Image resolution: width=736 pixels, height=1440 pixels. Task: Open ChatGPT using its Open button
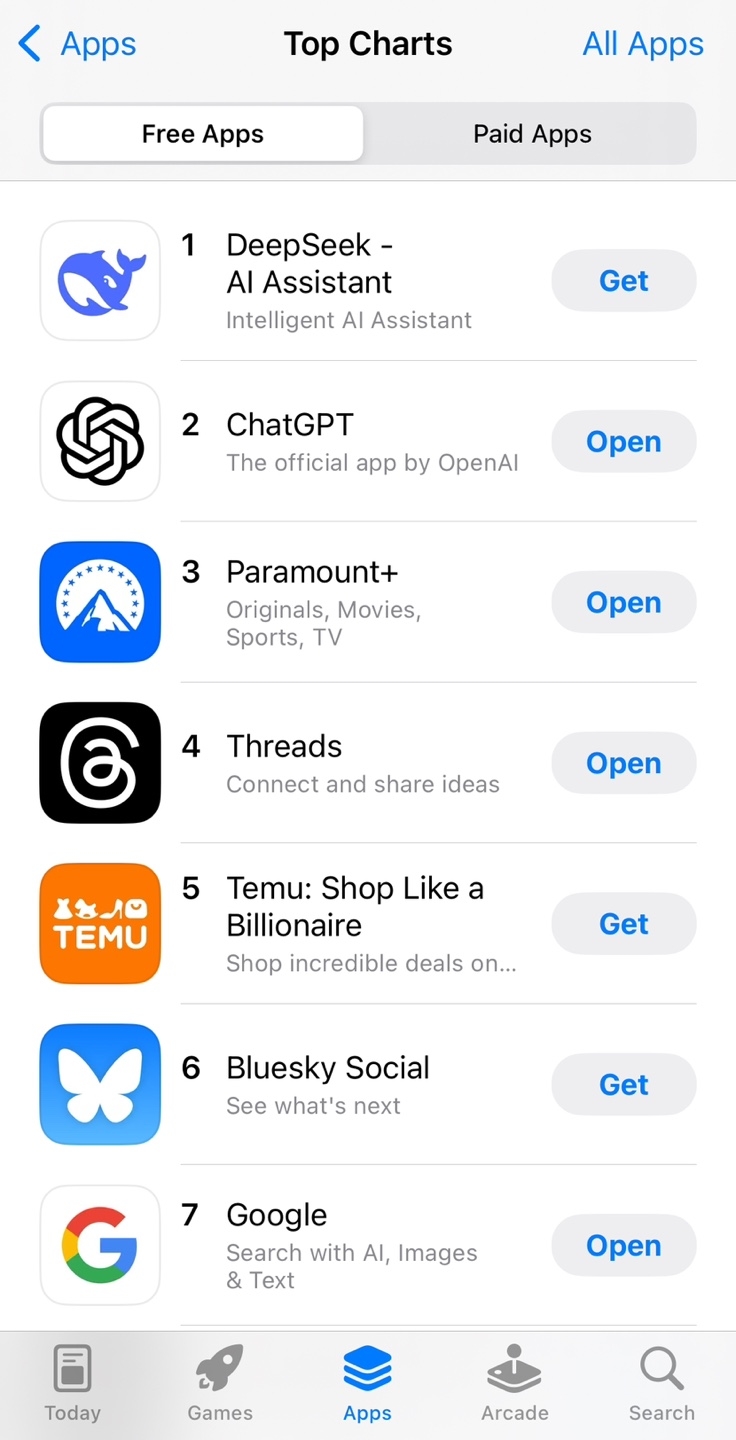tap(624, 442)
